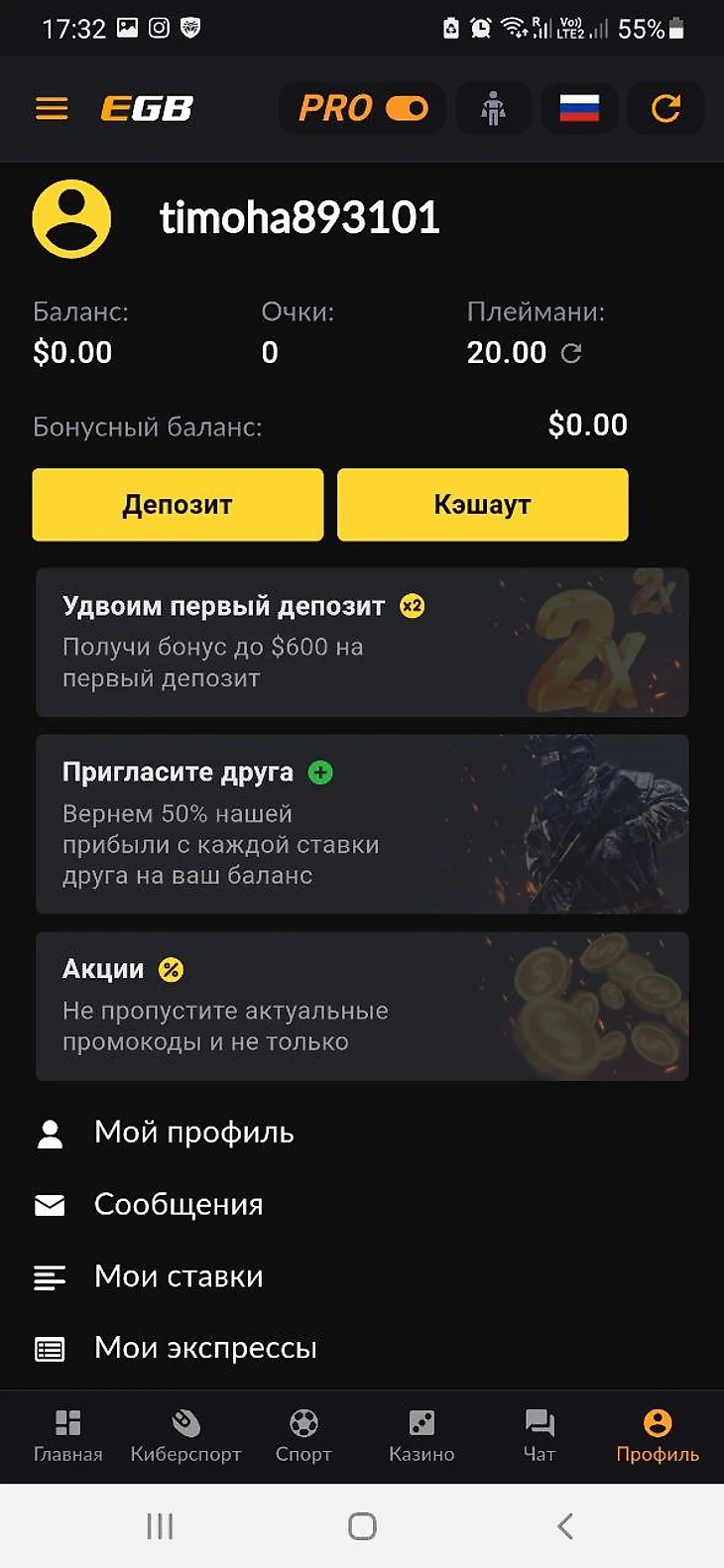Viewport: 724px width, 1568px height.
Task: Tap the Кэшаут button
Action: 483,505
